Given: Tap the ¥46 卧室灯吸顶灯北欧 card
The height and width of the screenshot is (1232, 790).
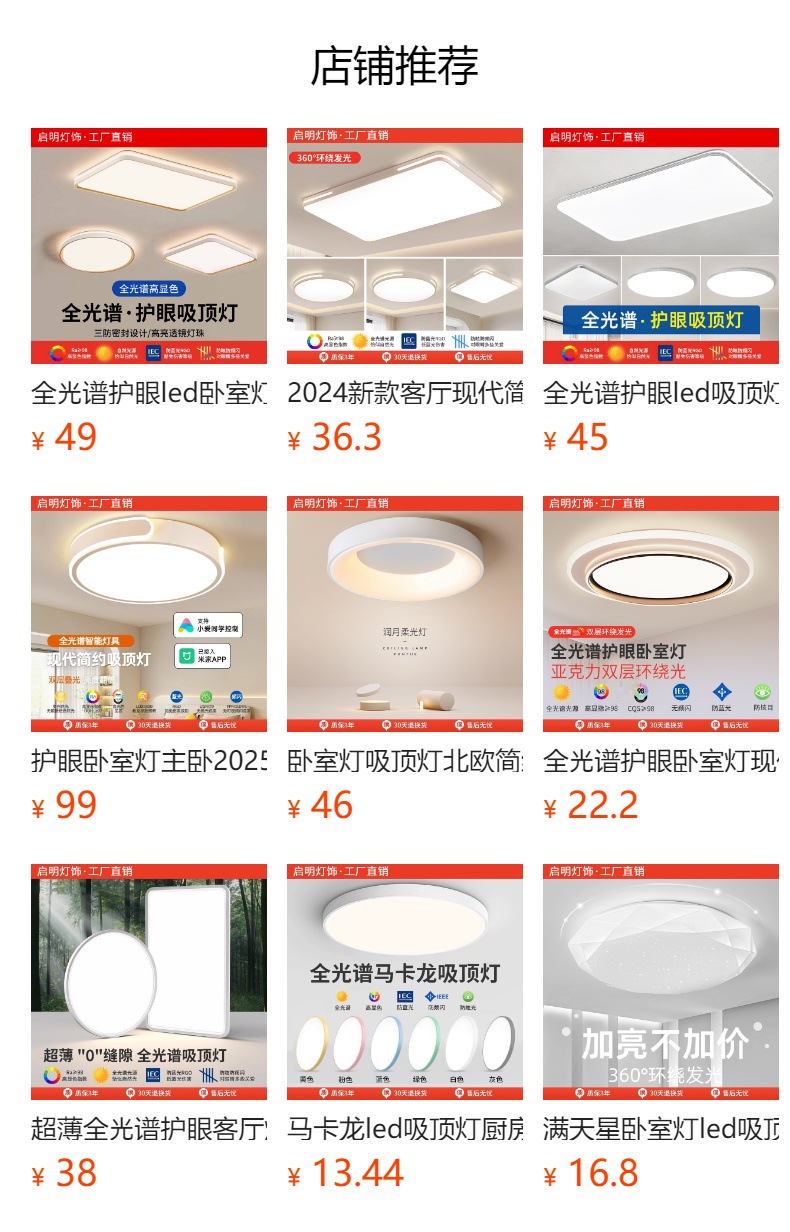Looking at the screenshot, I should (x=404, y=614).
